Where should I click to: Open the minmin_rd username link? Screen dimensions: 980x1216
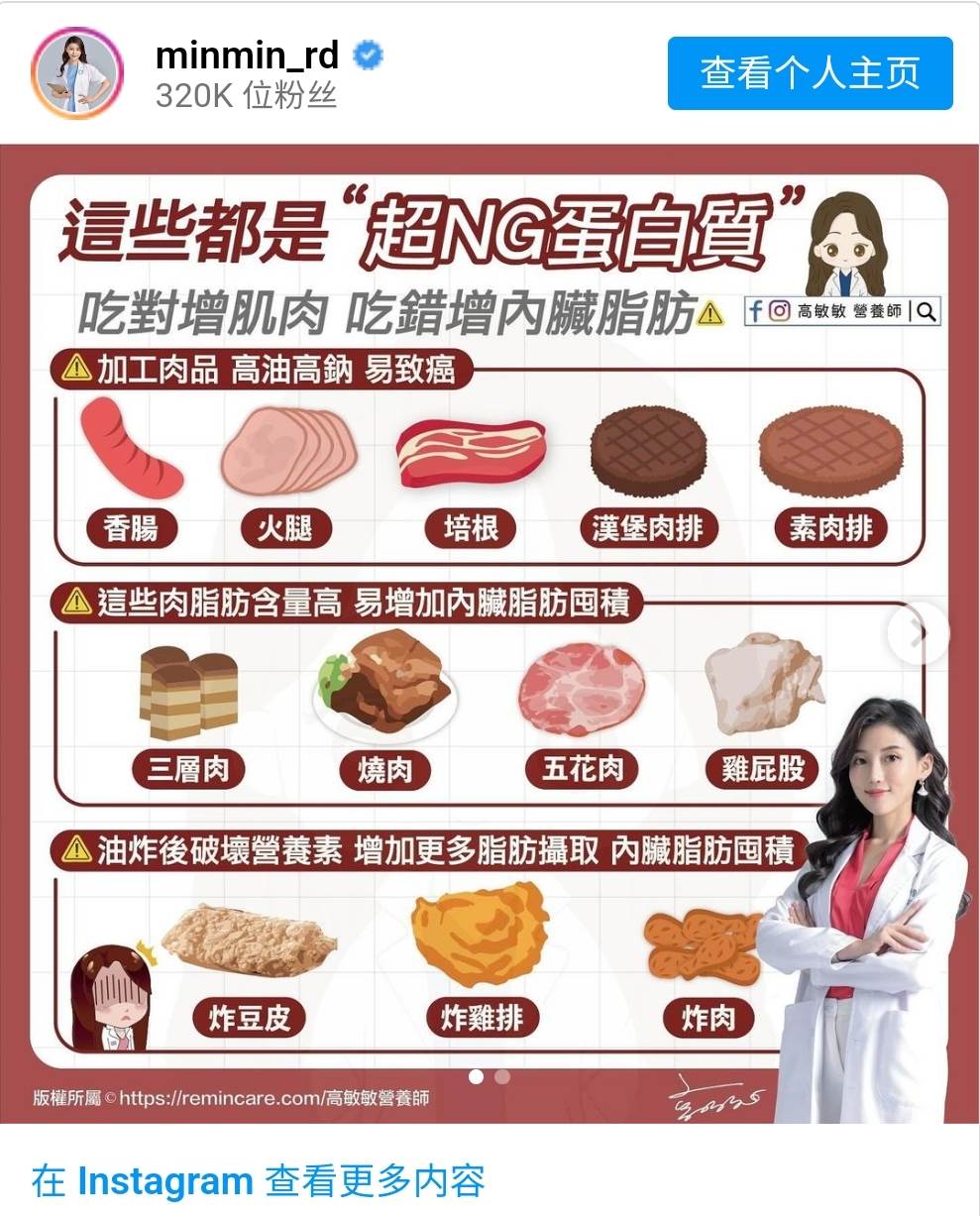[247, 55]
